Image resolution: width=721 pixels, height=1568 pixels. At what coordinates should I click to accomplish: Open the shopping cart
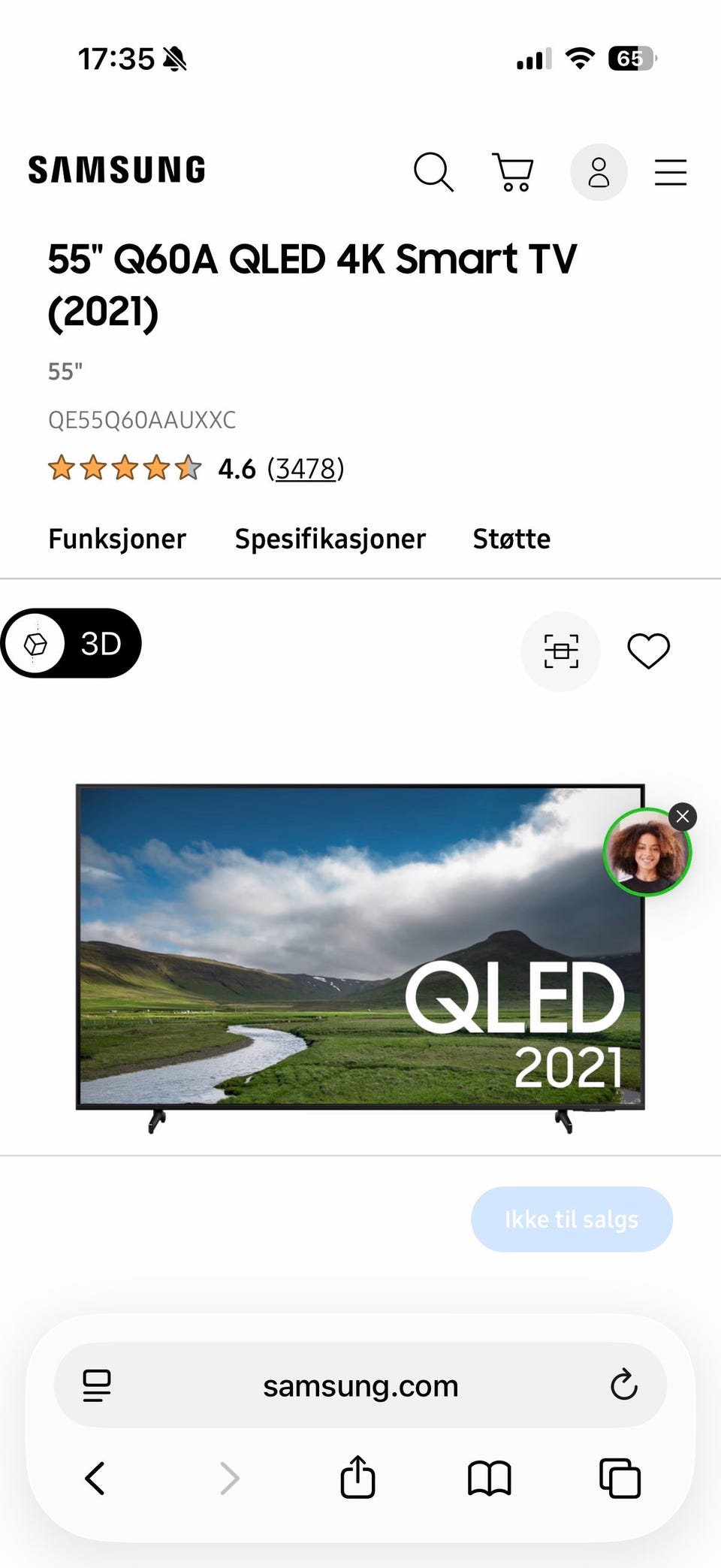tap(512, 171)
